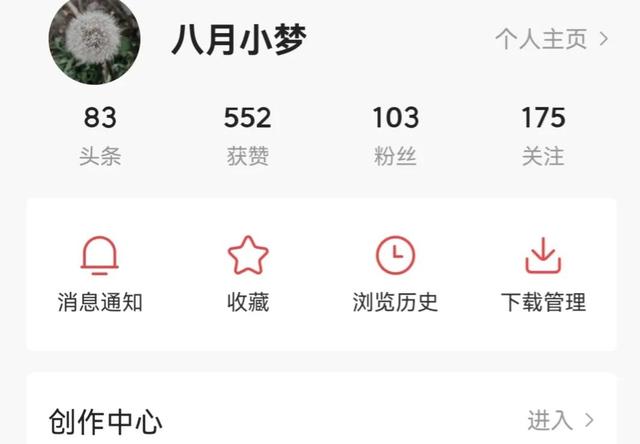640x444 pixels.
Task: View the 83 头条 posts
Action: pyautogui.click(x=100, y=135)
